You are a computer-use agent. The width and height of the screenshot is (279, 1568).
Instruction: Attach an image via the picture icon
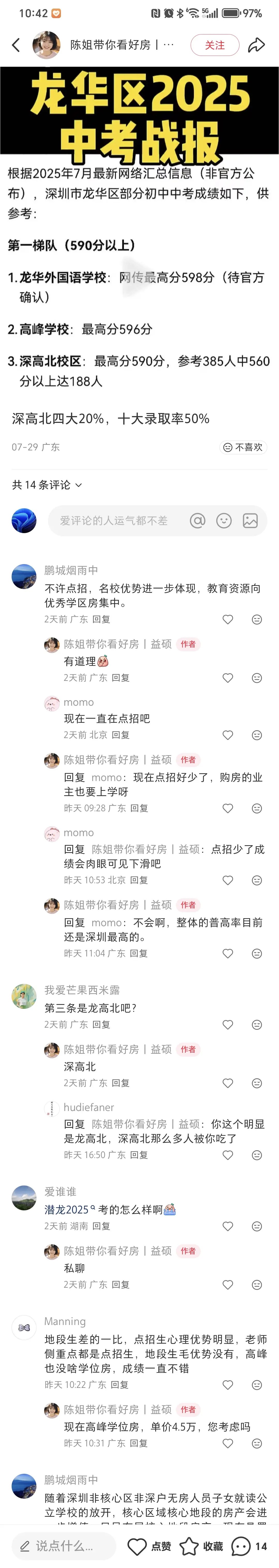pyautogui.click(x=250, y=521)
